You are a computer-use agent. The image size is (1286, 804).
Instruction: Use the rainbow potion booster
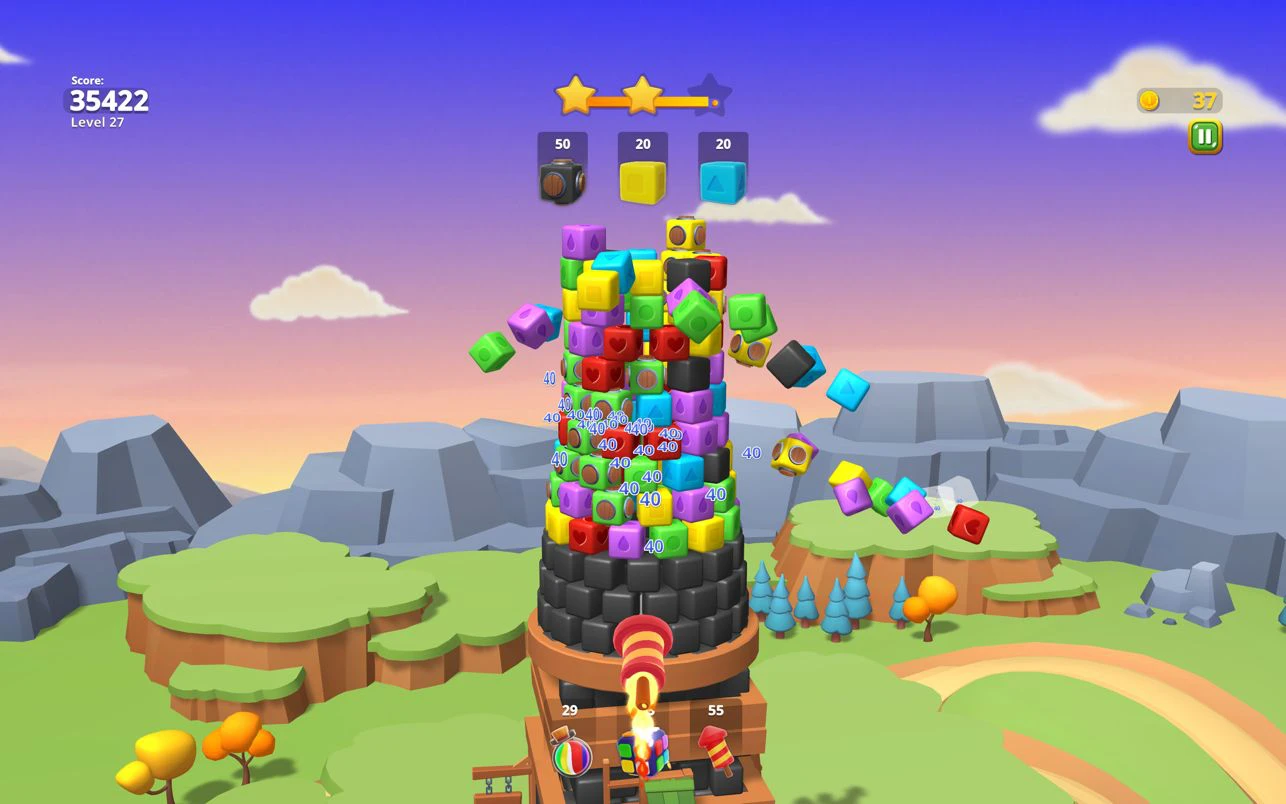click(571, 754)
